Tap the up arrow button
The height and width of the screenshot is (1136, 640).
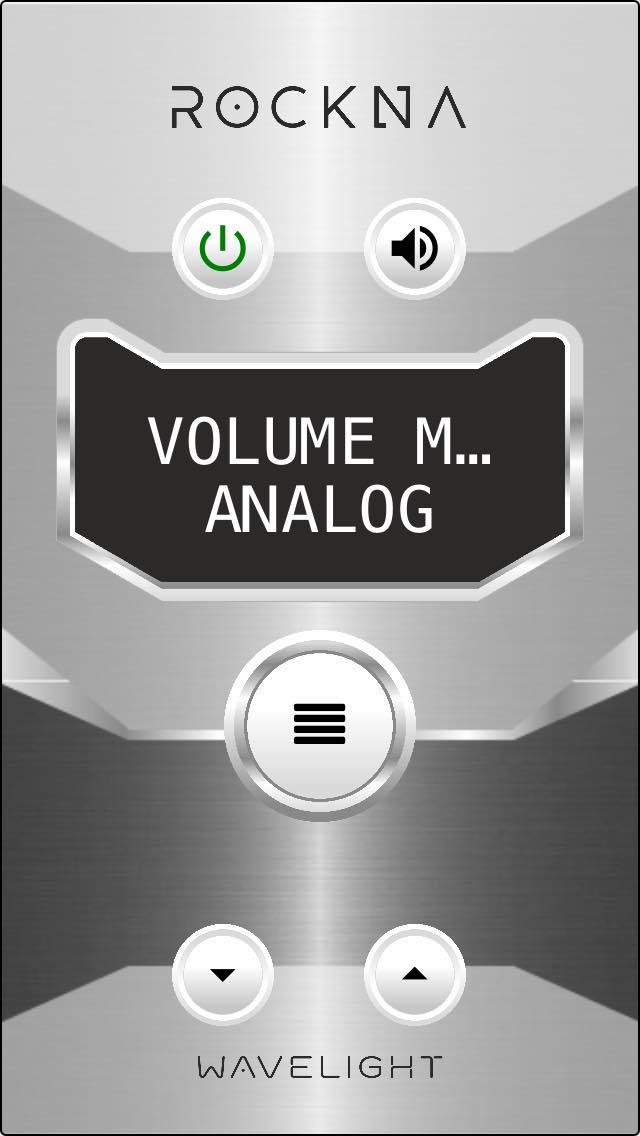414,975
